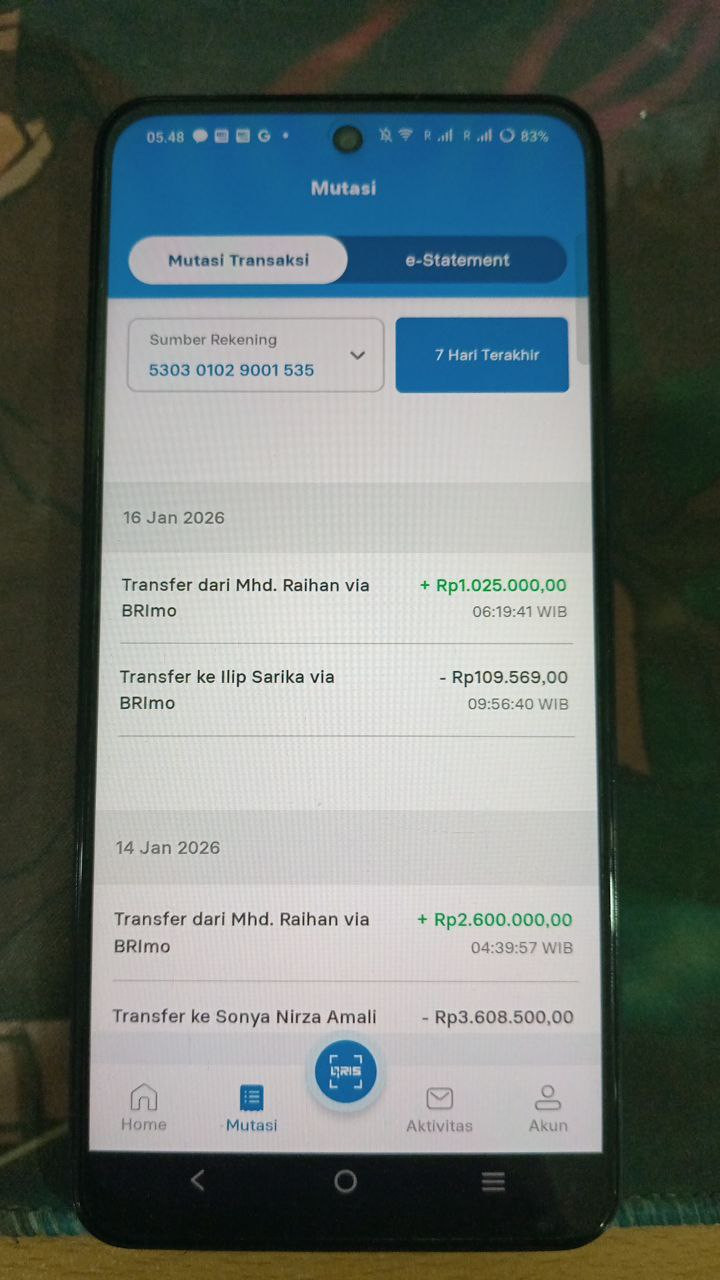The height and width of the screenshot is (1280, 720).
Task: Switch to the Aktivitas tab
Action: [439, 1109]
